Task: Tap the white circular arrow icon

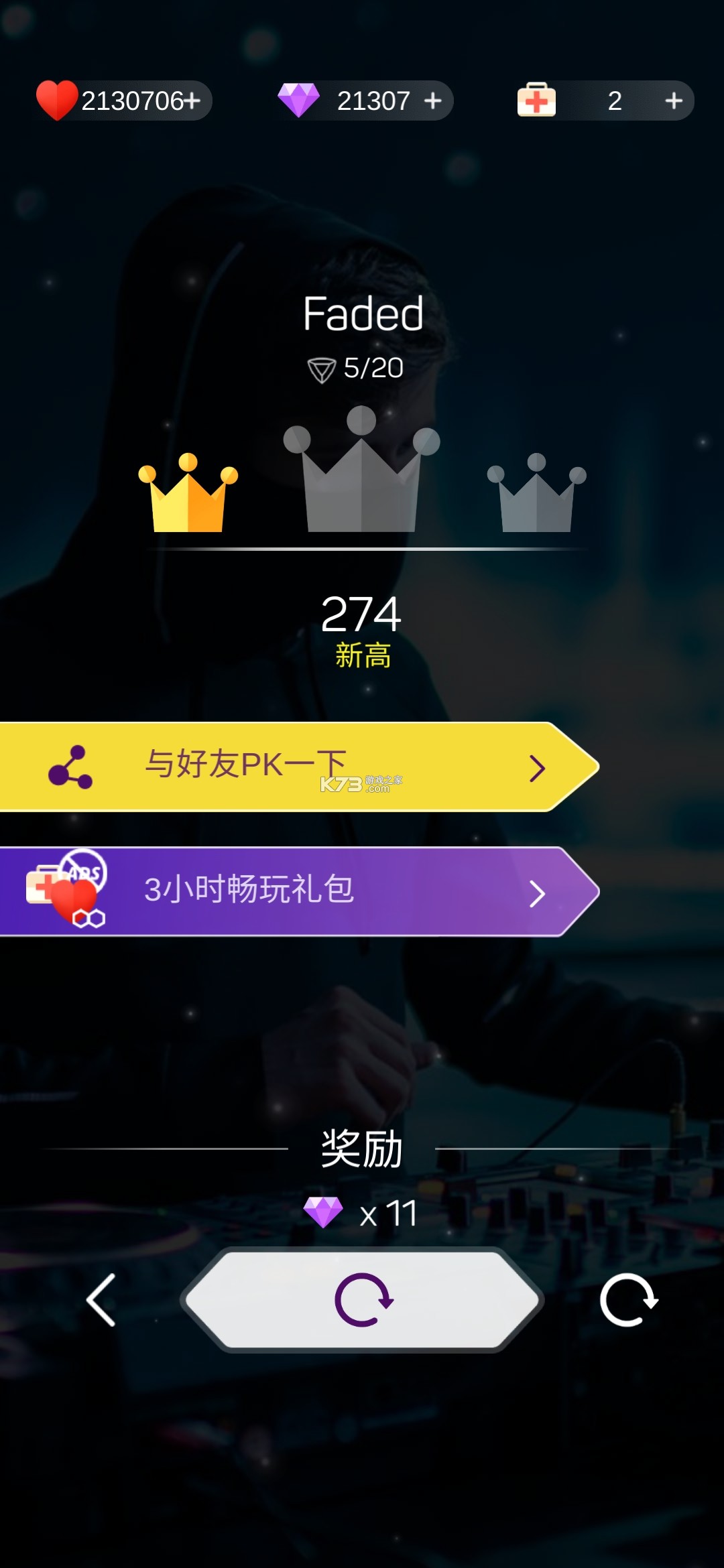Action: coord(628,1300)
